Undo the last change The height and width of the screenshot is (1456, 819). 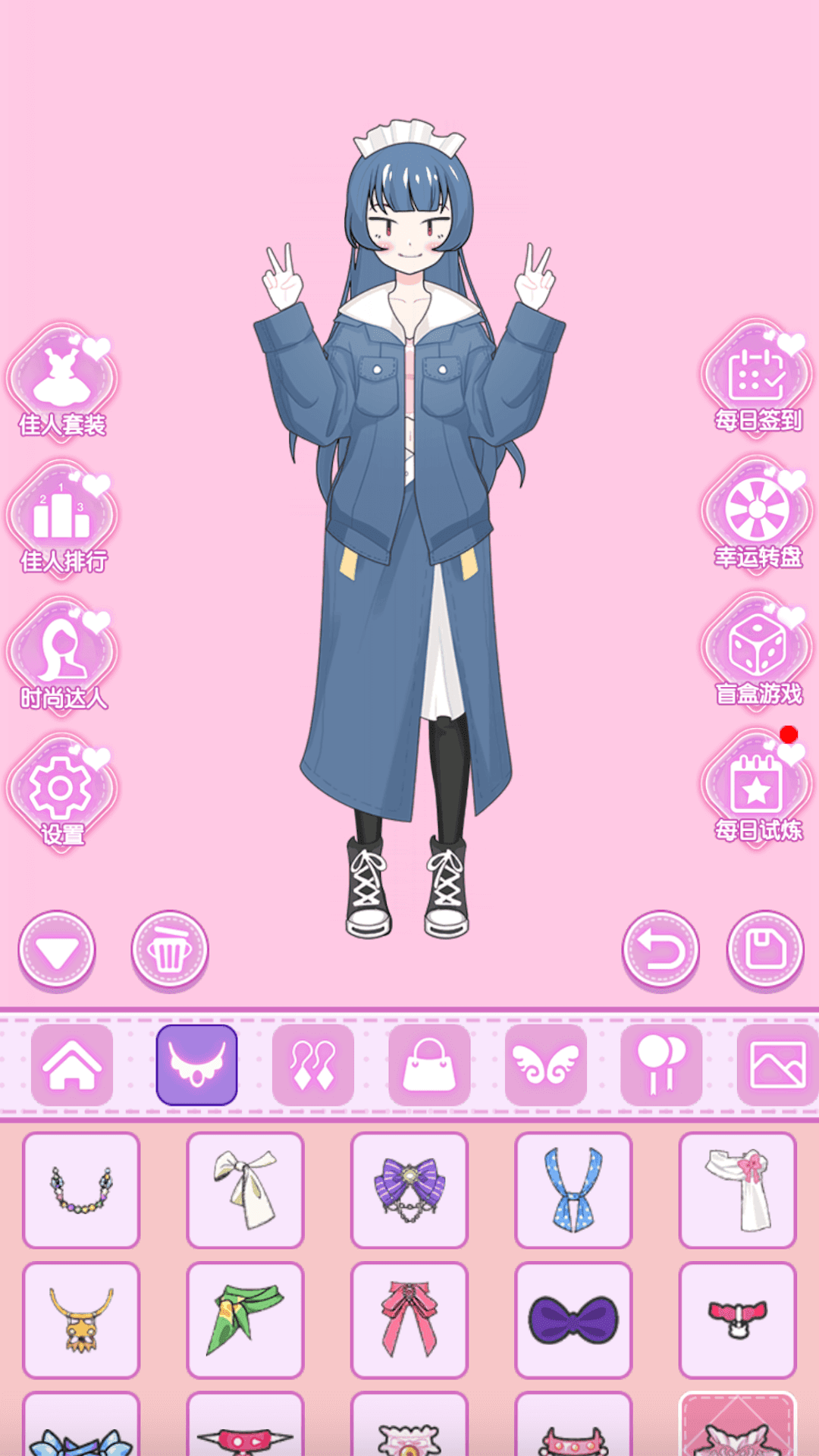661,950
